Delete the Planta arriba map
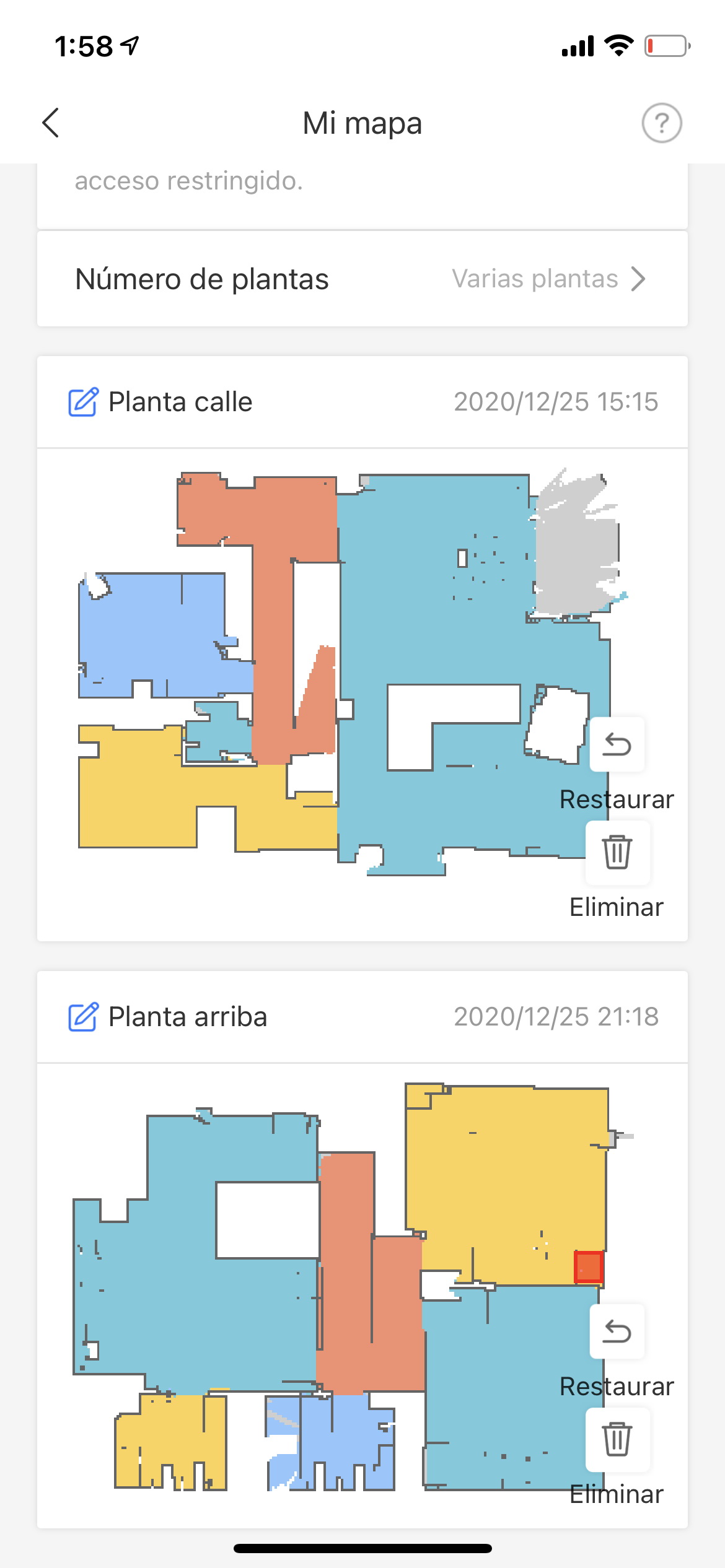Image resolution: width=725 pixels, height=1568 pixels. pos(617,1440)
